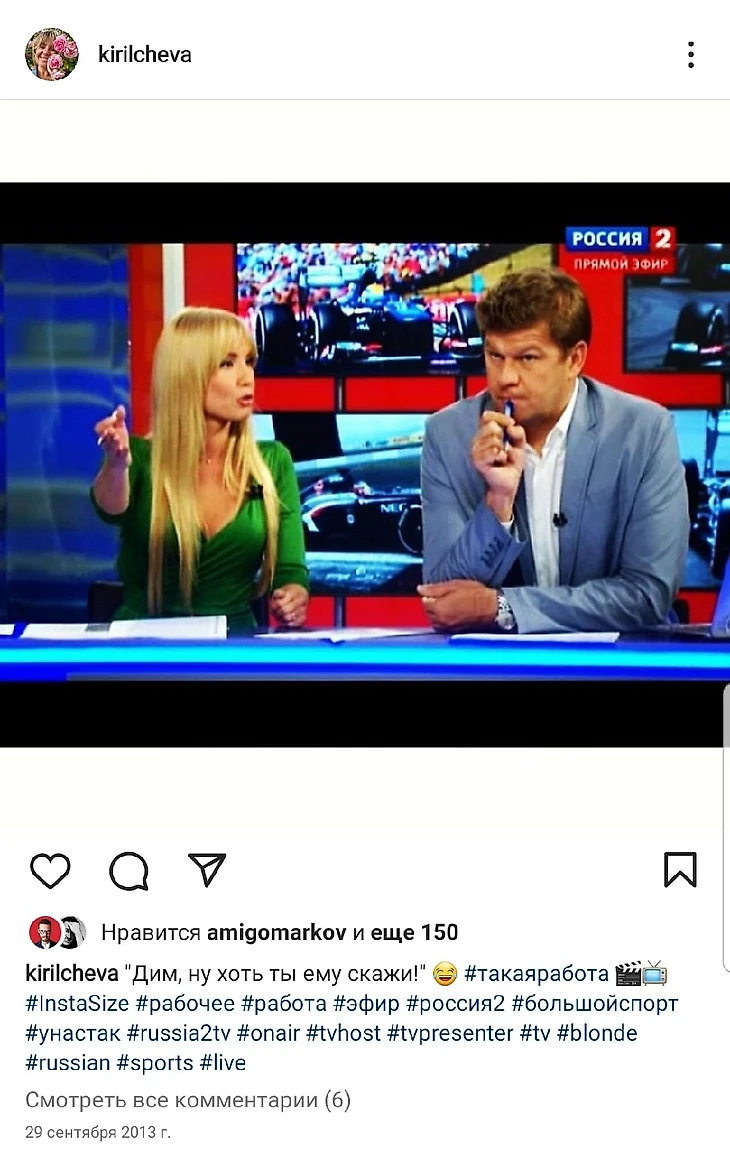Screen dimensions: 730x1167
Task: Open the #такаяработа hashtag
Action: [536, 973]
